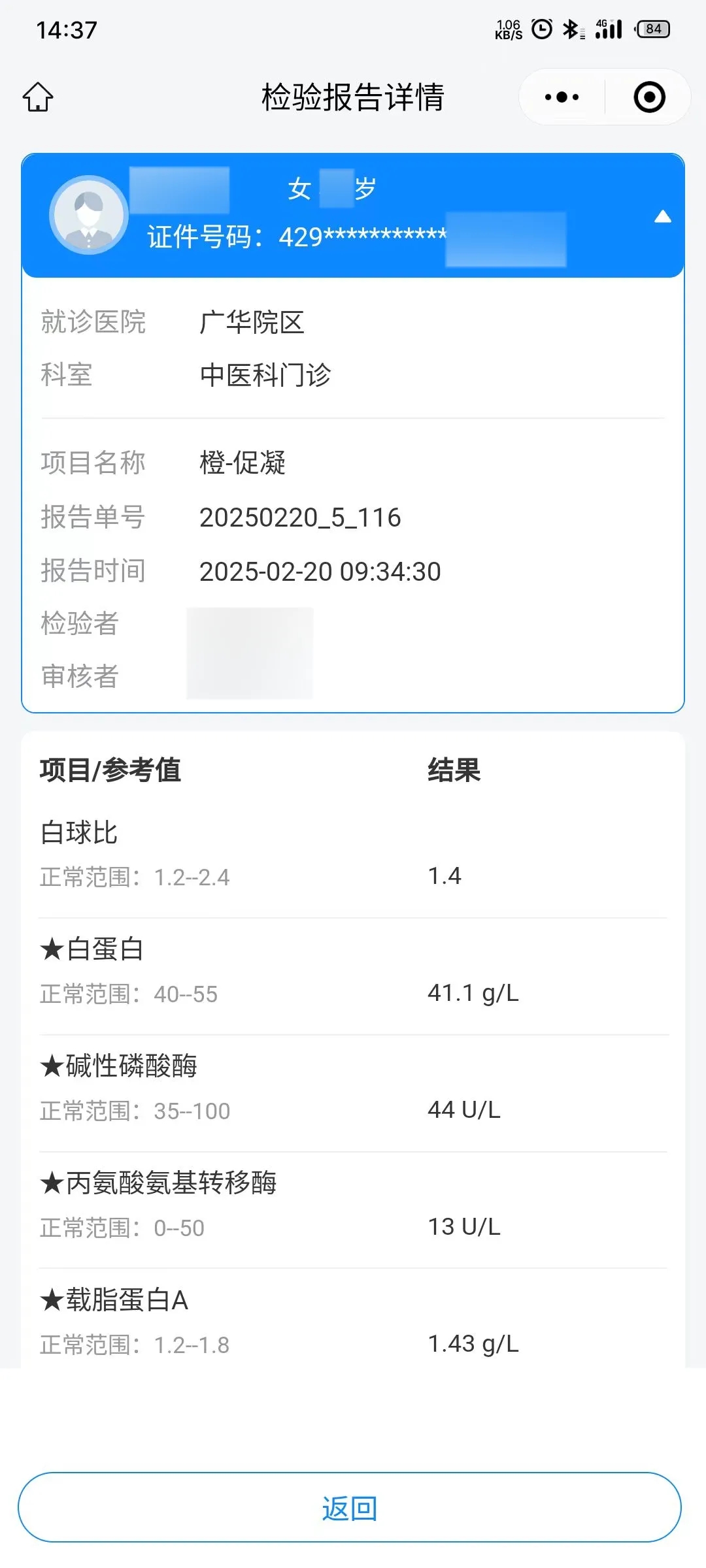
Task: Close the mini program with the circle icon
Action: (649, 97)
